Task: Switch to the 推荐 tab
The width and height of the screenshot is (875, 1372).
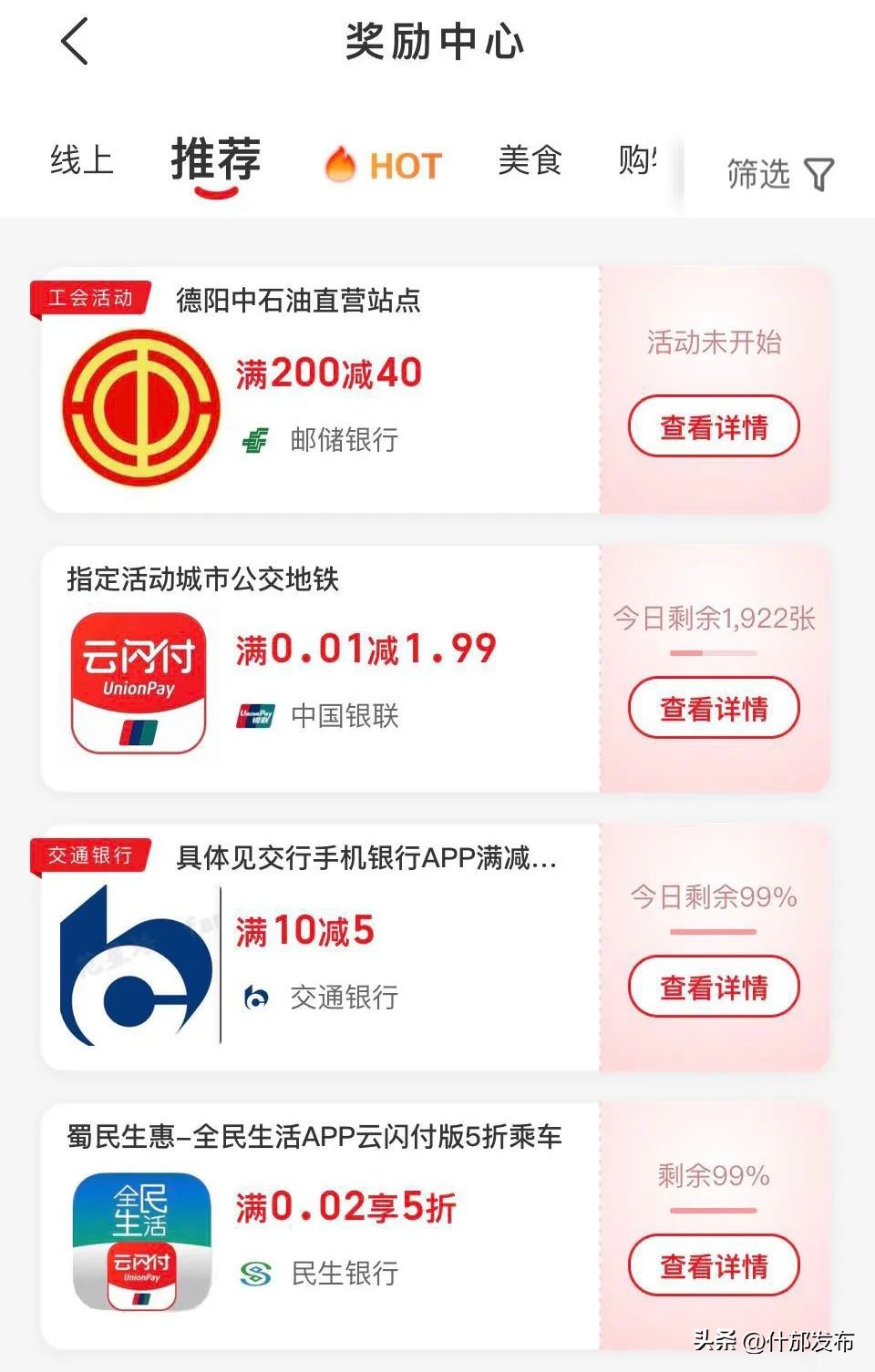Action: (x=214, y=162)
